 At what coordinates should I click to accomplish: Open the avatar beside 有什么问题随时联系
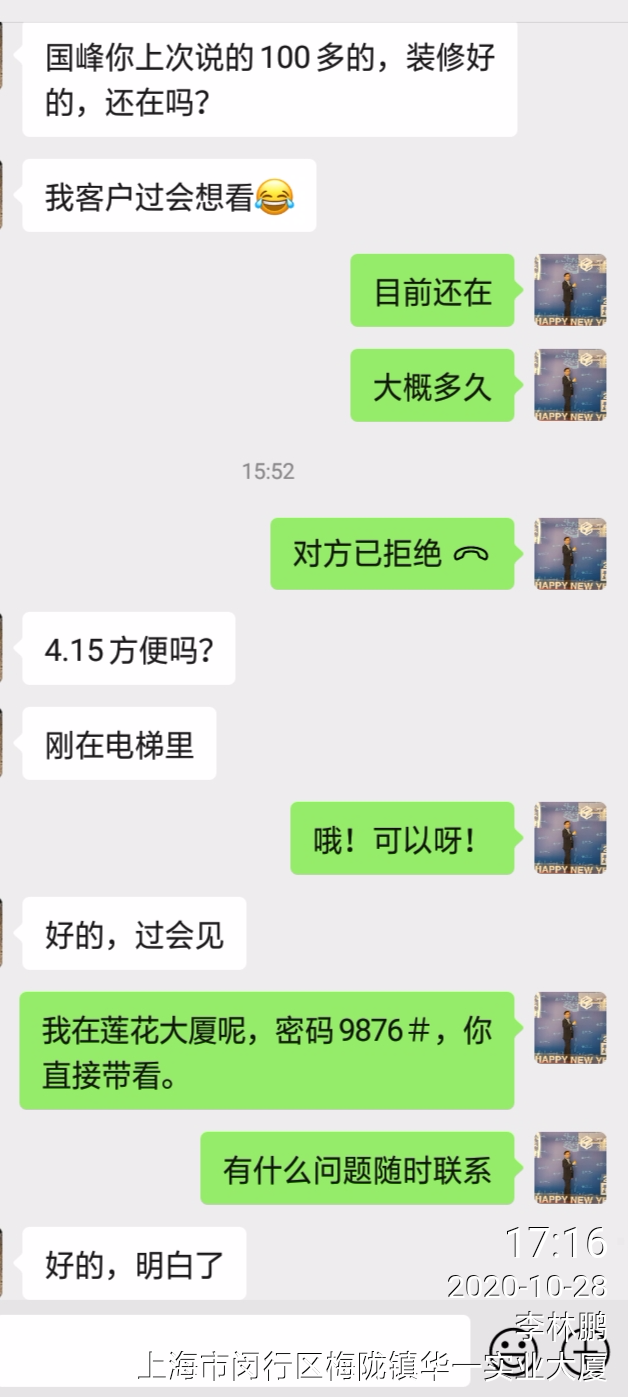pyautogui.click(x=570, y=1168)
